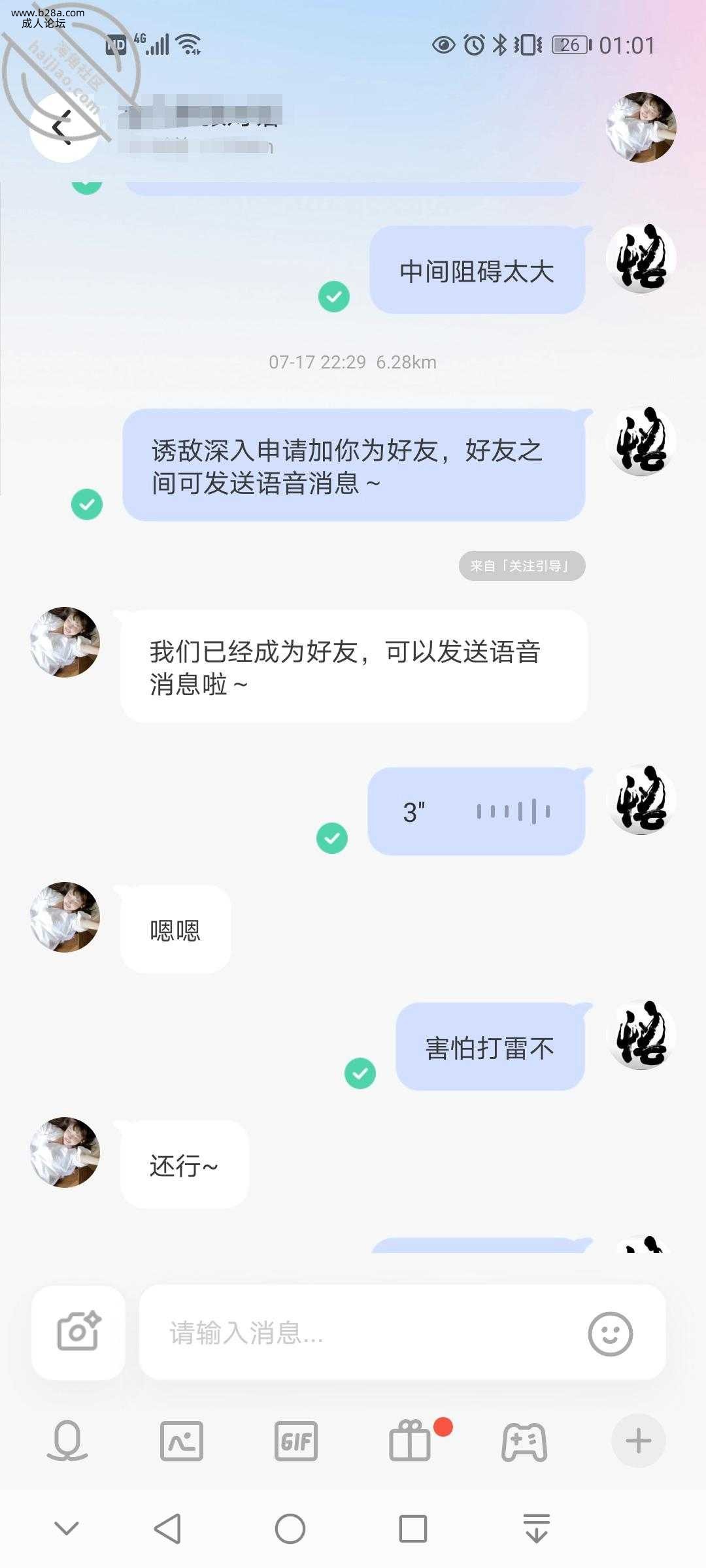The height and width of the screenshot is (1568, 706).
Task: Play the 3-second voice message
Action: click(x=476, y=811)
